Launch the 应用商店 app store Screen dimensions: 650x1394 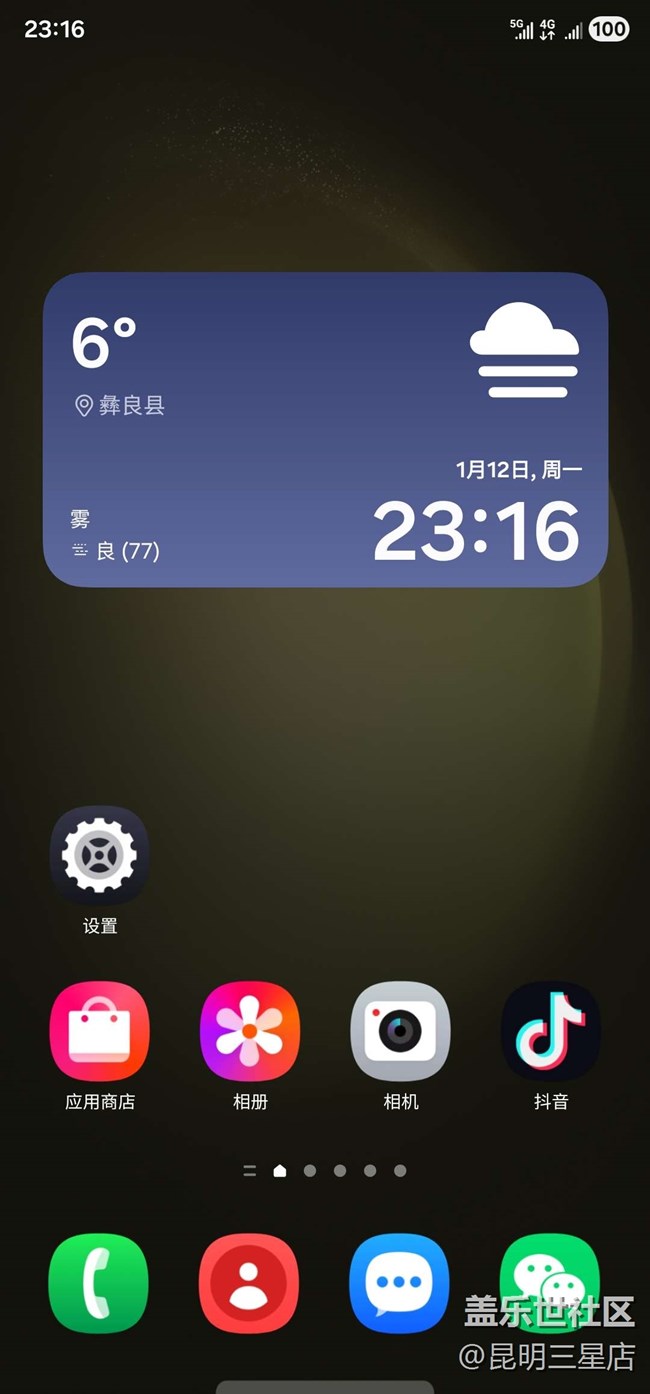[100, 1031]
